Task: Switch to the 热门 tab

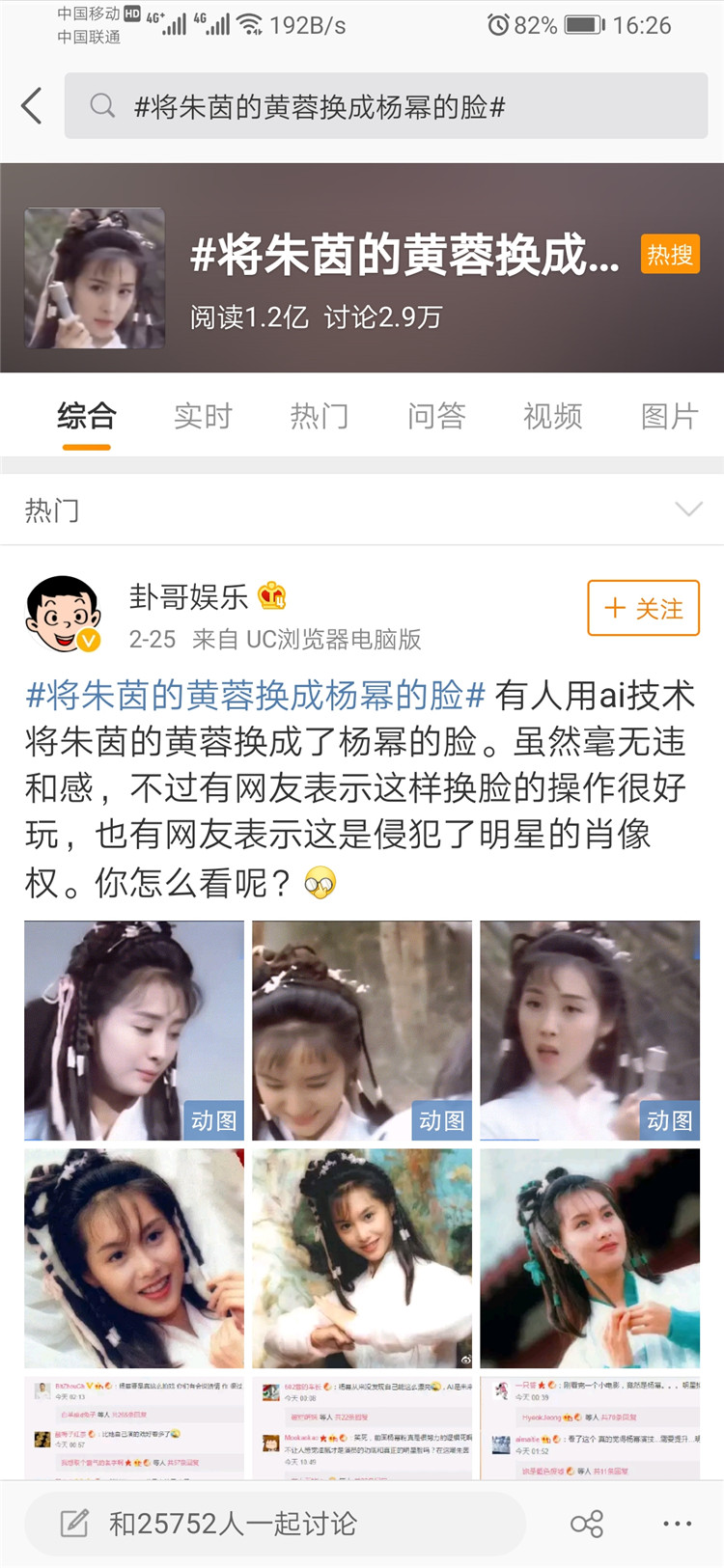Action: pos(320,417)
